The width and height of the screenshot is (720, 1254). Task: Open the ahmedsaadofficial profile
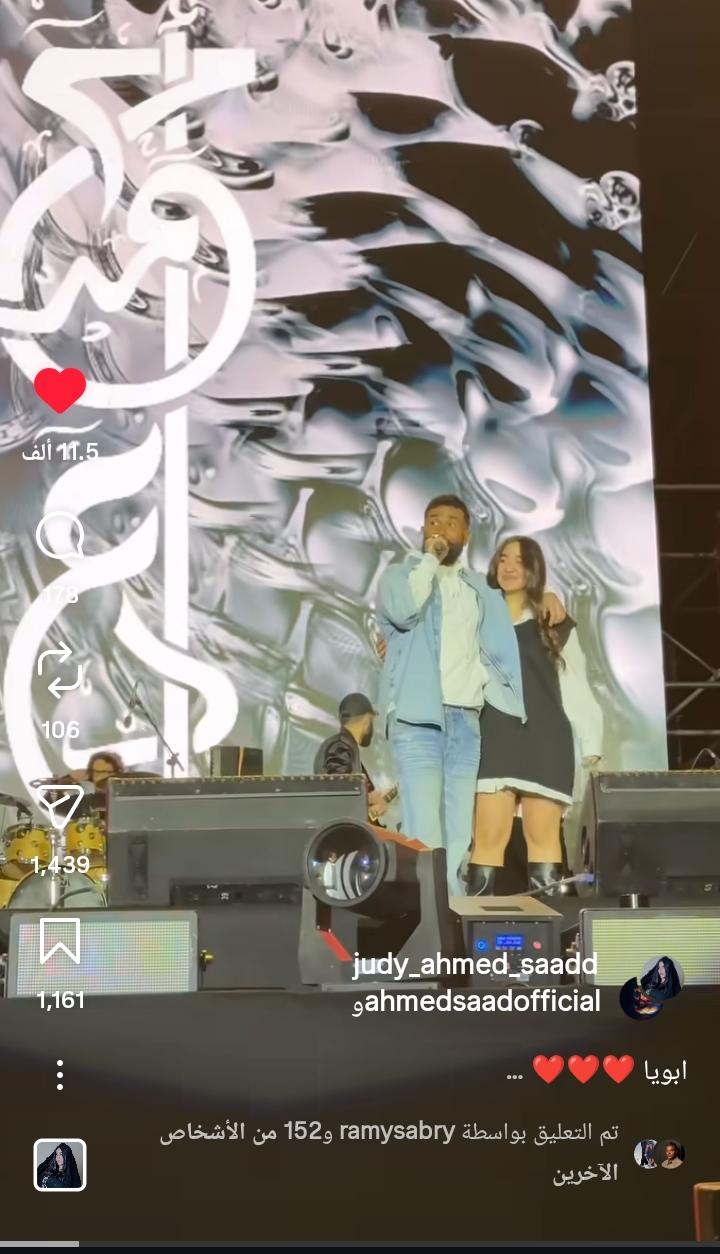point(482,1001)
